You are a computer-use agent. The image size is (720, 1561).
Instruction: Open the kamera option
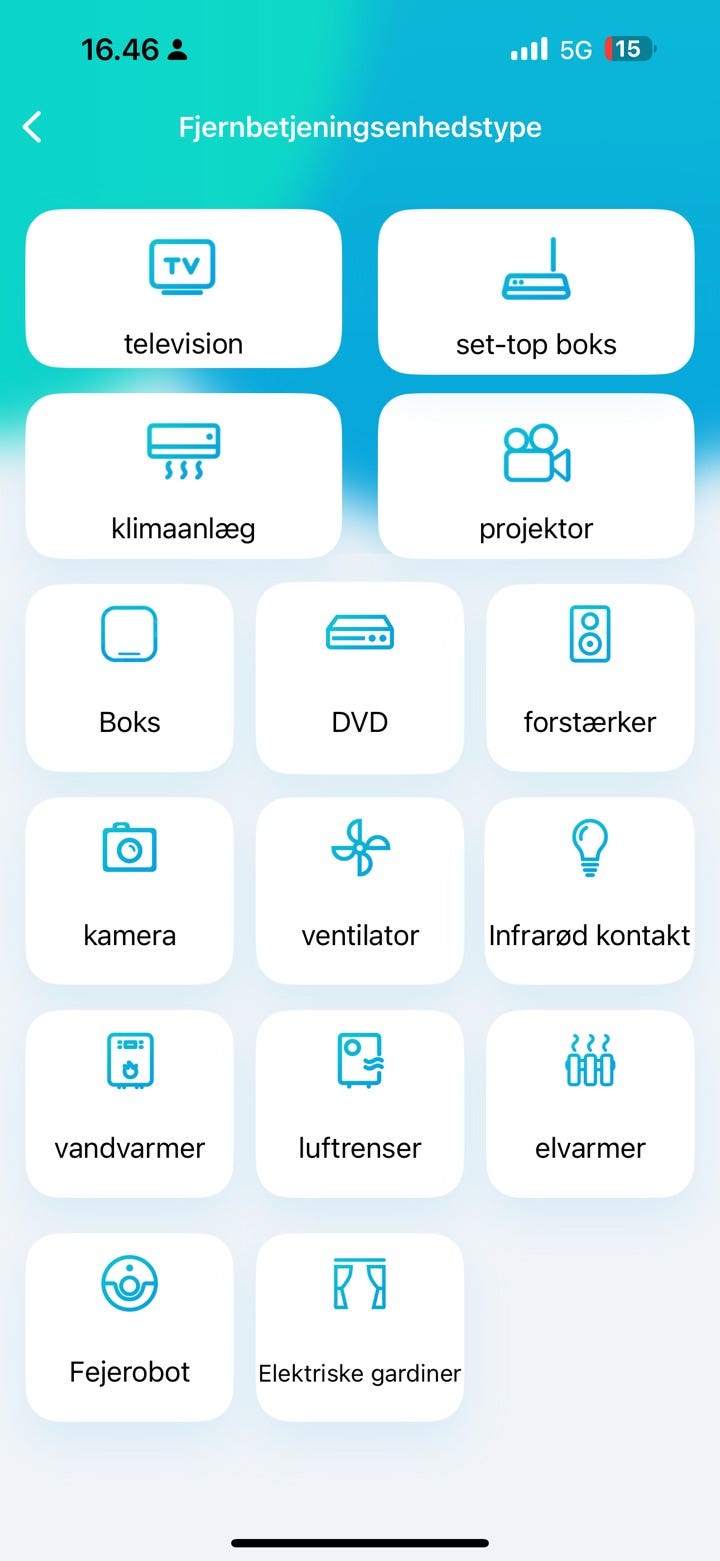pos(130,891)
